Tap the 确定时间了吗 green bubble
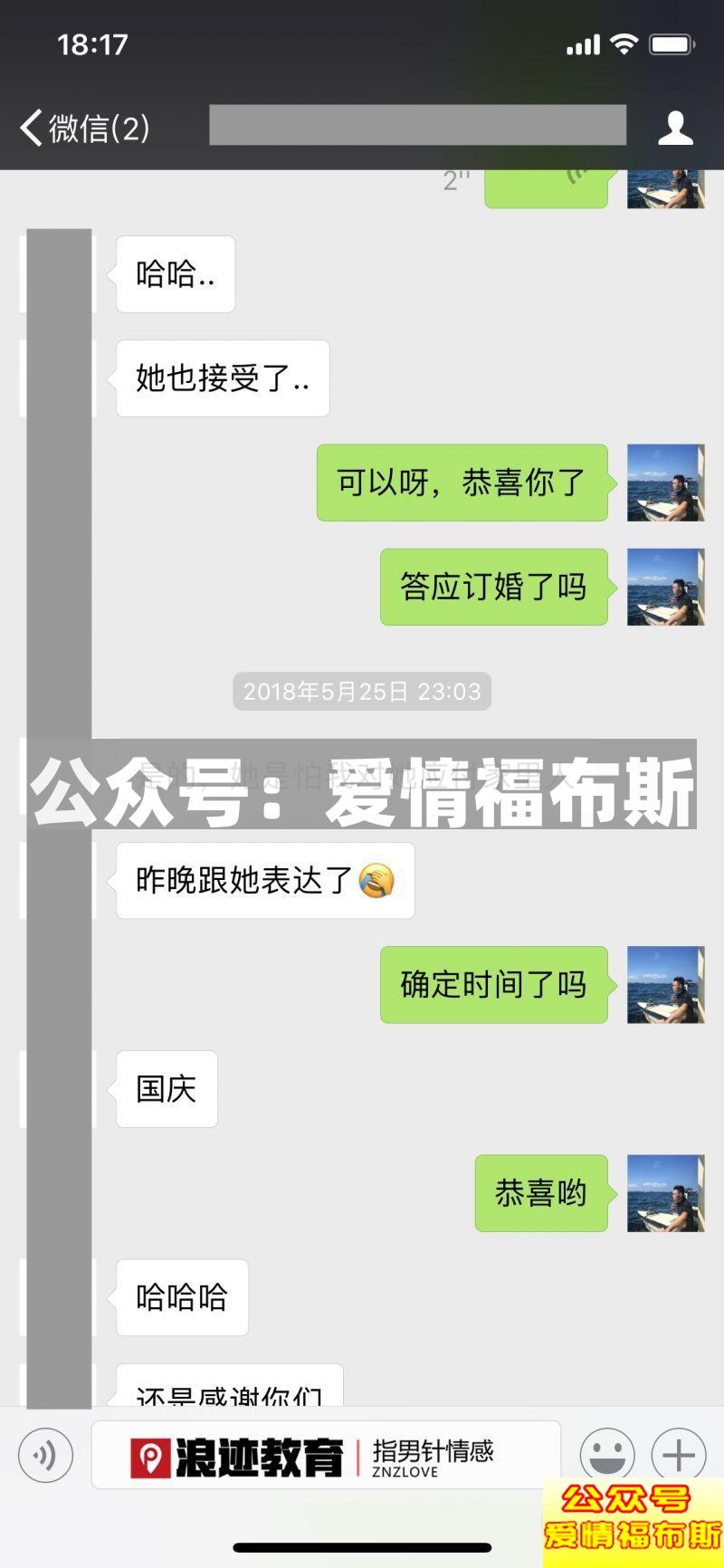 pos(494,985)
